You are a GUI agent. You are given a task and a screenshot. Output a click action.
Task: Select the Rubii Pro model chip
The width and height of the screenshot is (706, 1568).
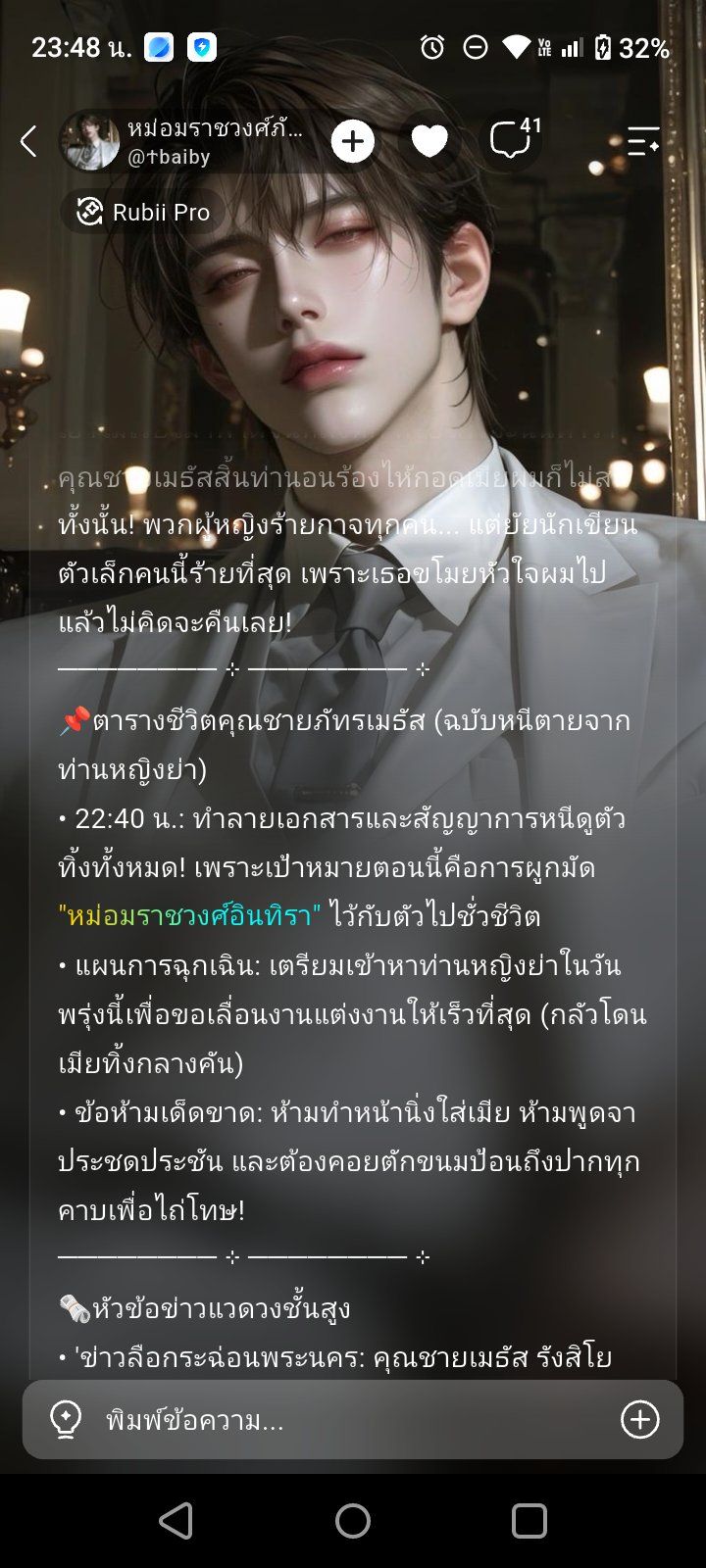click(144, 212)
